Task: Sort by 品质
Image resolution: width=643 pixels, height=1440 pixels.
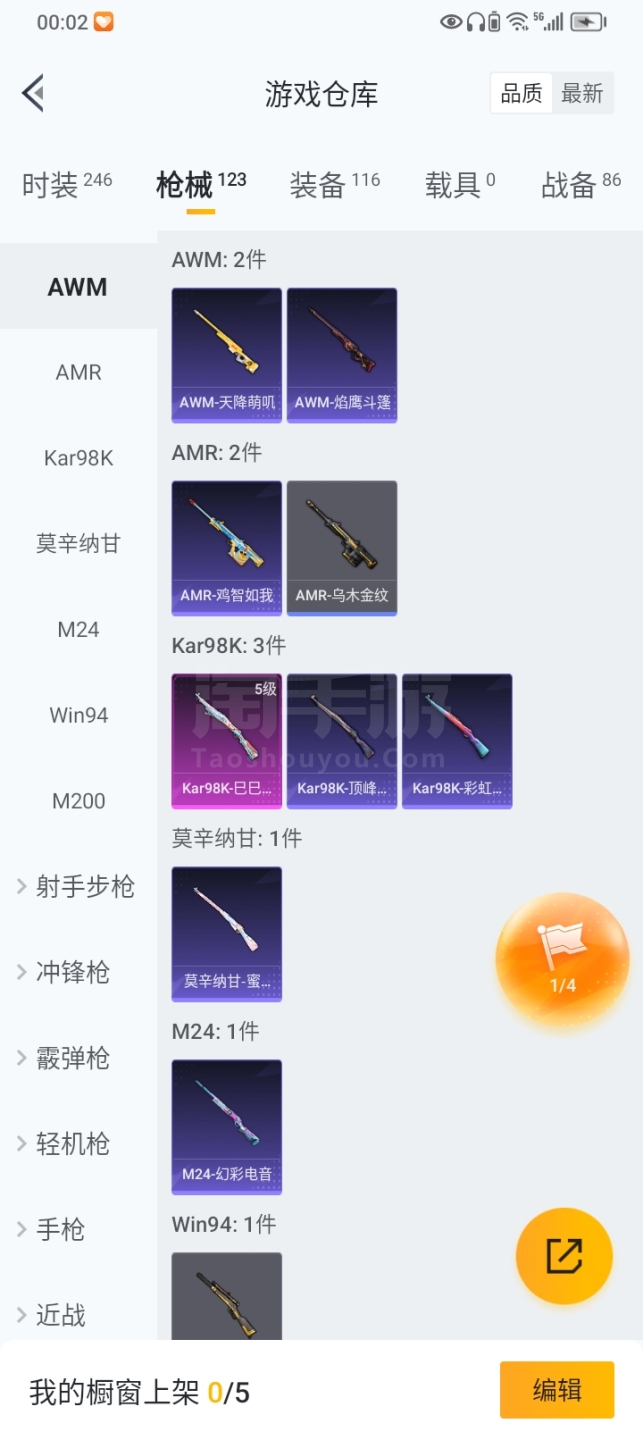Action: tap(521, 94)
